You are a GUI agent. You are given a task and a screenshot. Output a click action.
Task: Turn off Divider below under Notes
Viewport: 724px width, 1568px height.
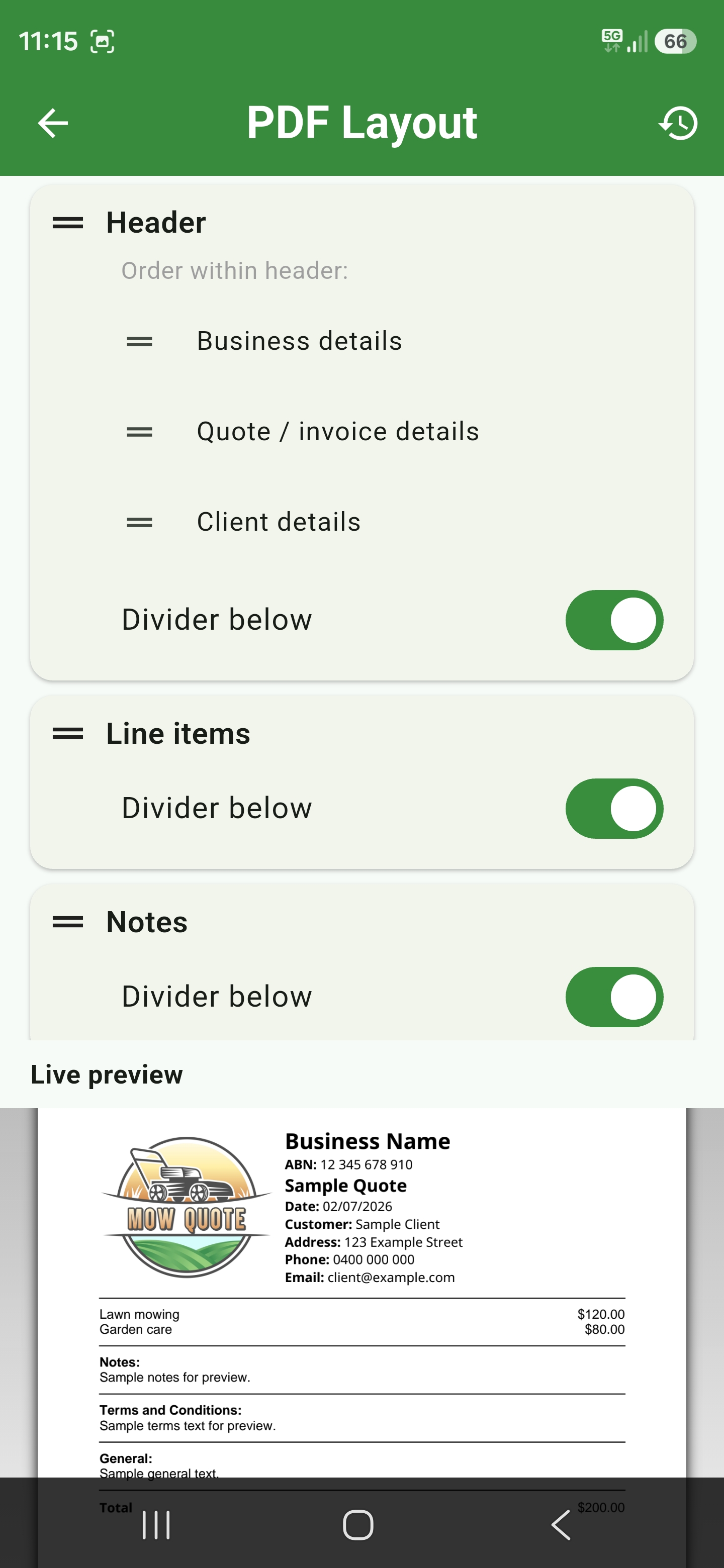[614, 997]
